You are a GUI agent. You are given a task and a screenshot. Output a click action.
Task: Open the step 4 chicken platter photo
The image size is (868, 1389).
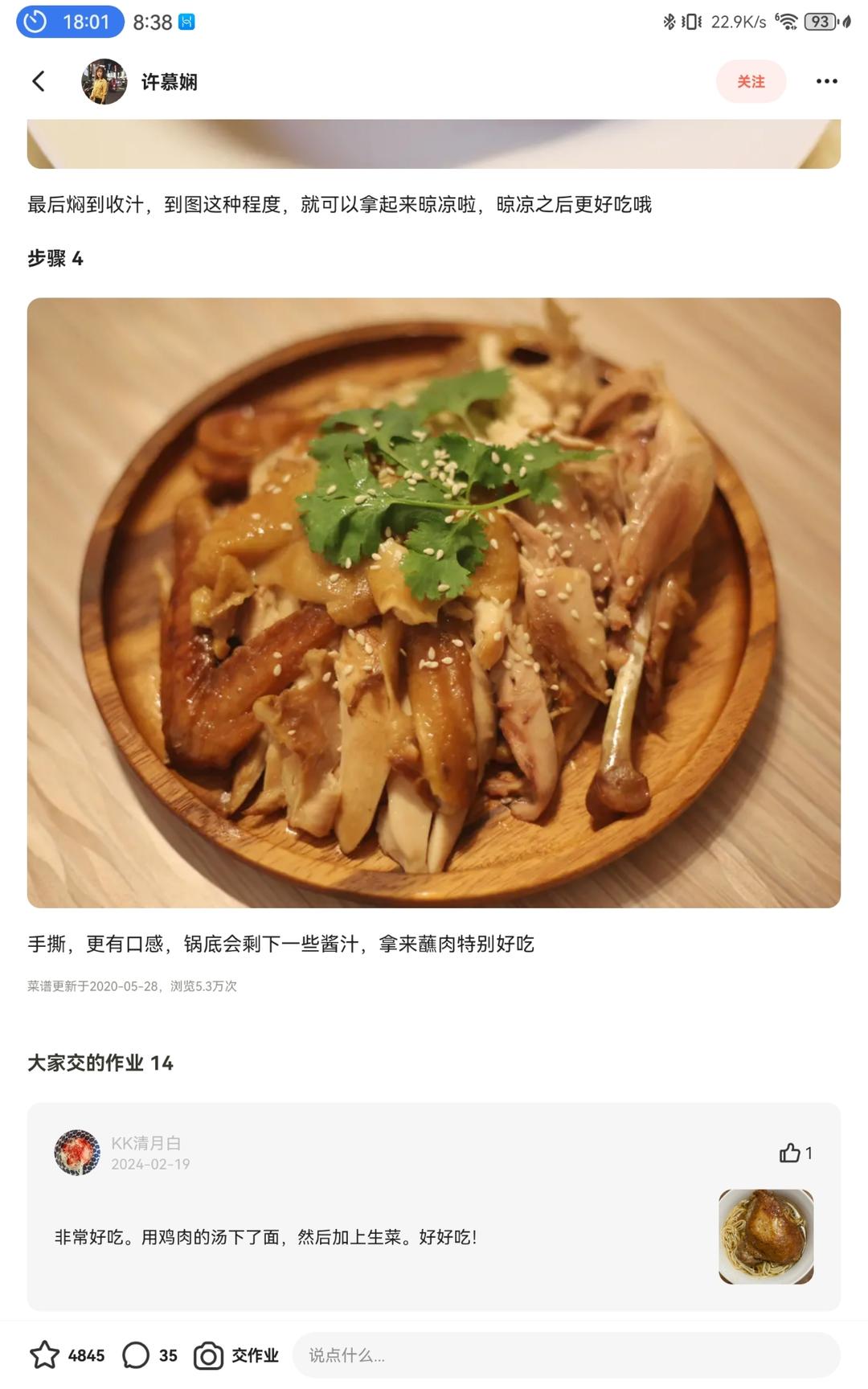(x=434, y=603)
